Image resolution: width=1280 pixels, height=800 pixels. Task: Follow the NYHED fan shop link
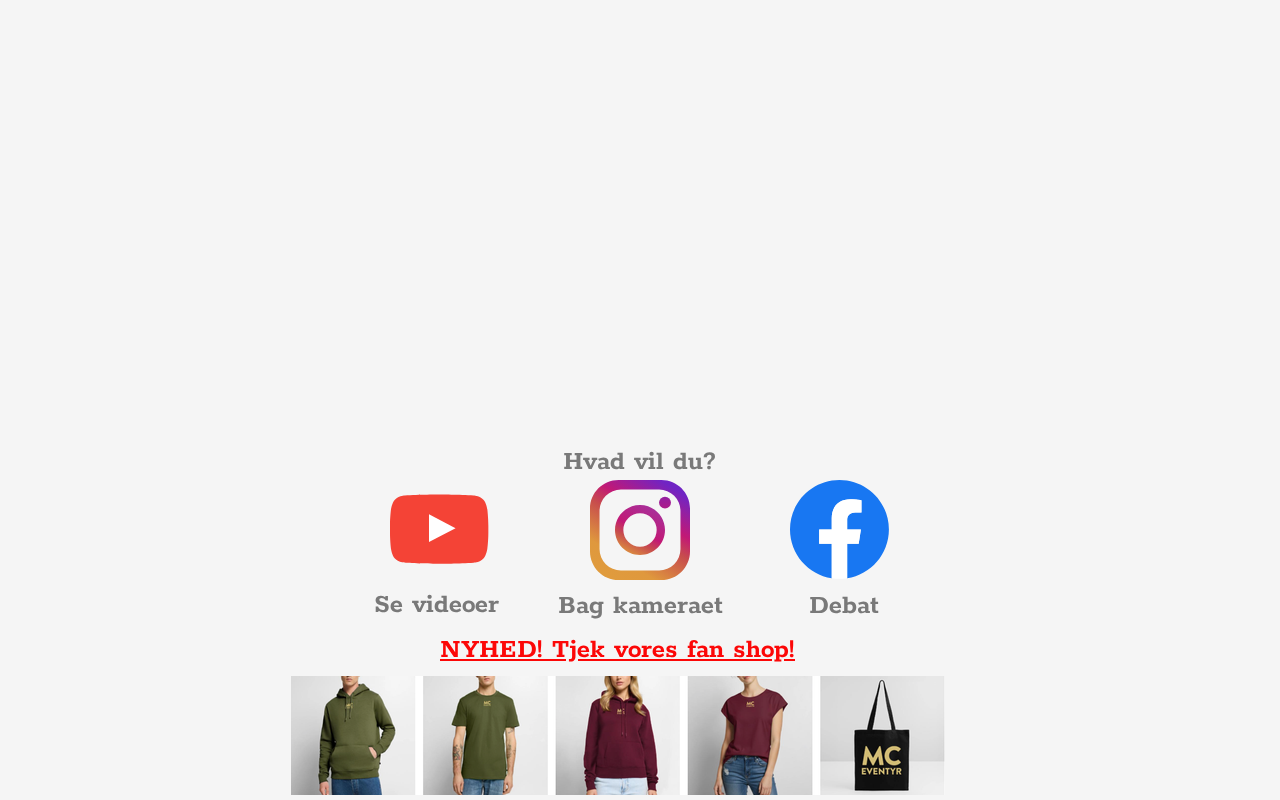click(617, 650)
